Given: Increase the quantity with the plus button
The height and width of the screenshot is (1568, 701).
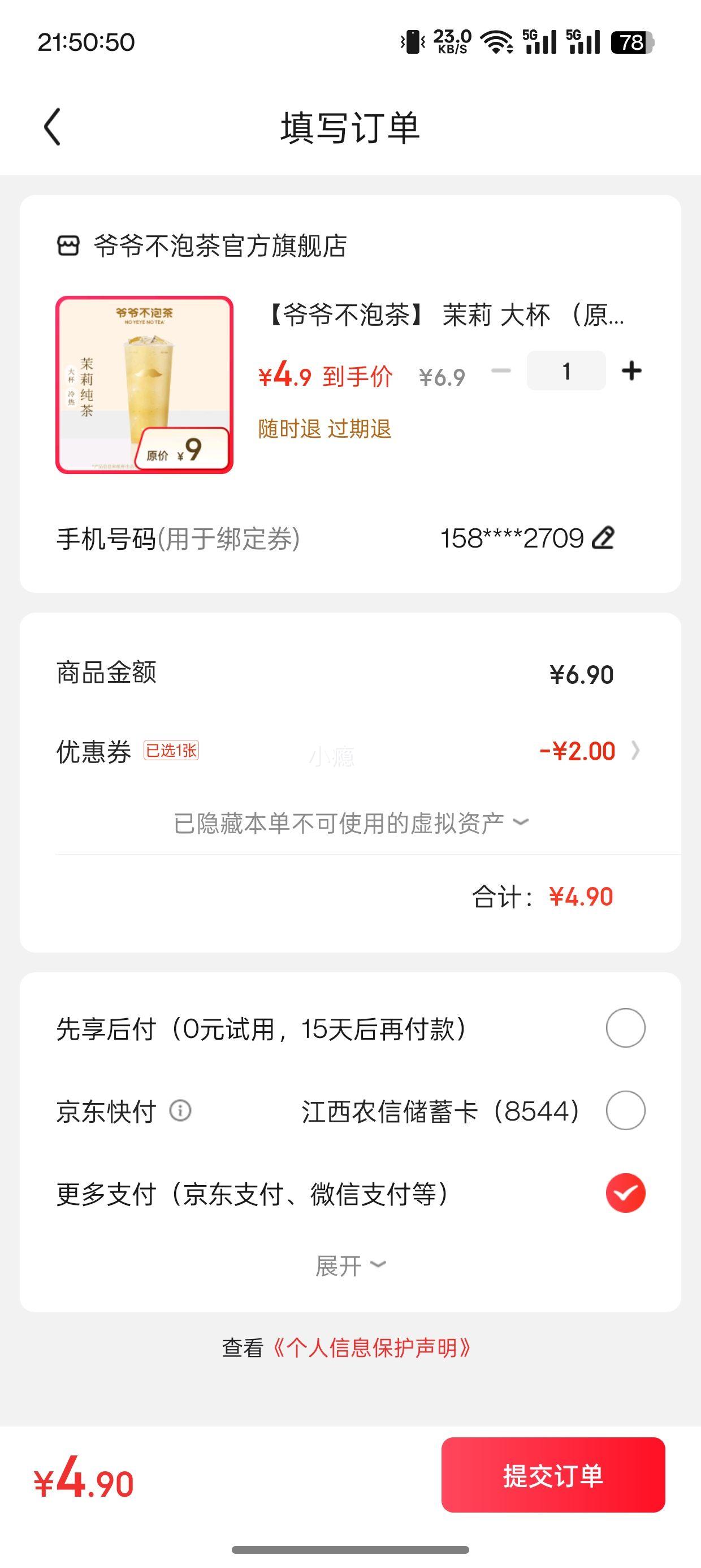Looking at the screenshot, I should [631, 371].
